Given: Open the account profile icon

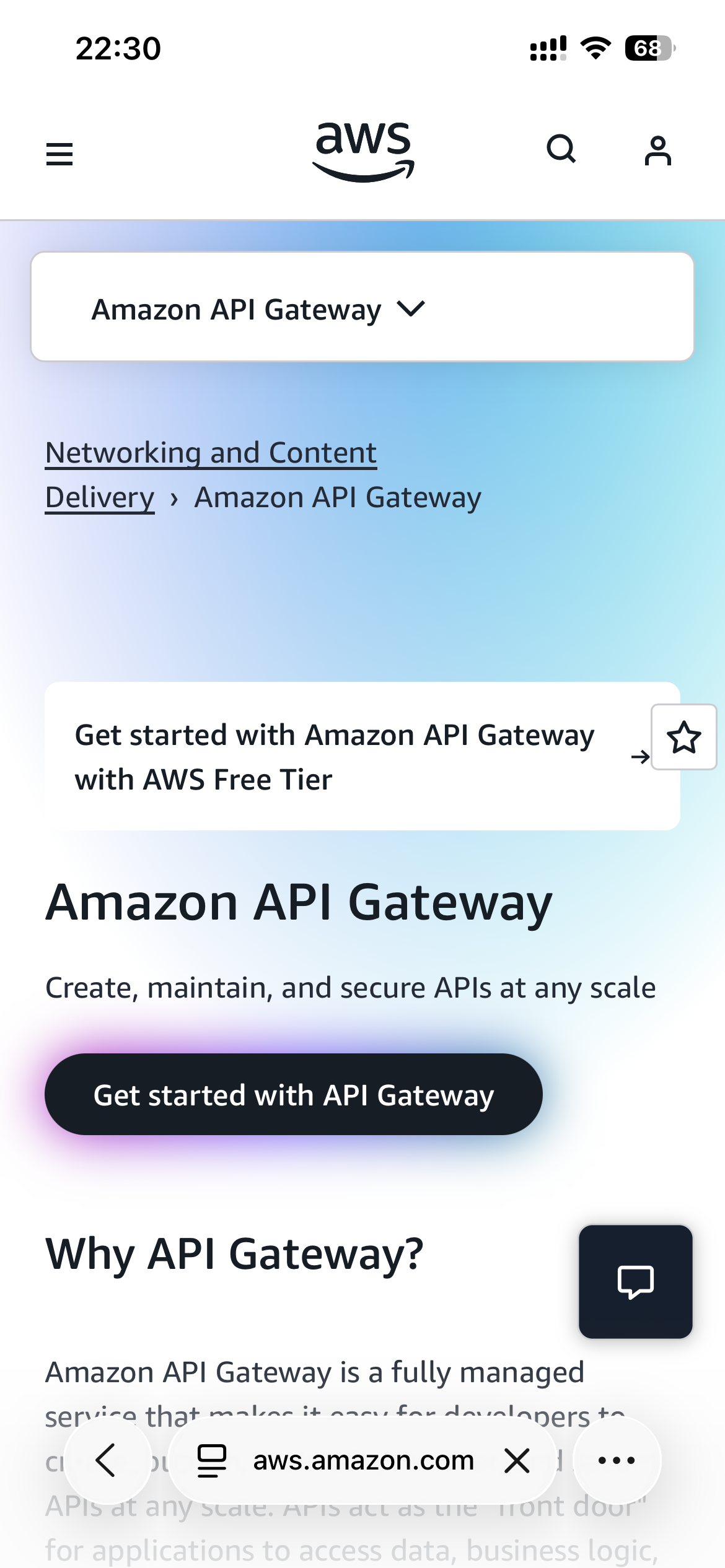Looking at the screenshot, I should click(657, 151).
